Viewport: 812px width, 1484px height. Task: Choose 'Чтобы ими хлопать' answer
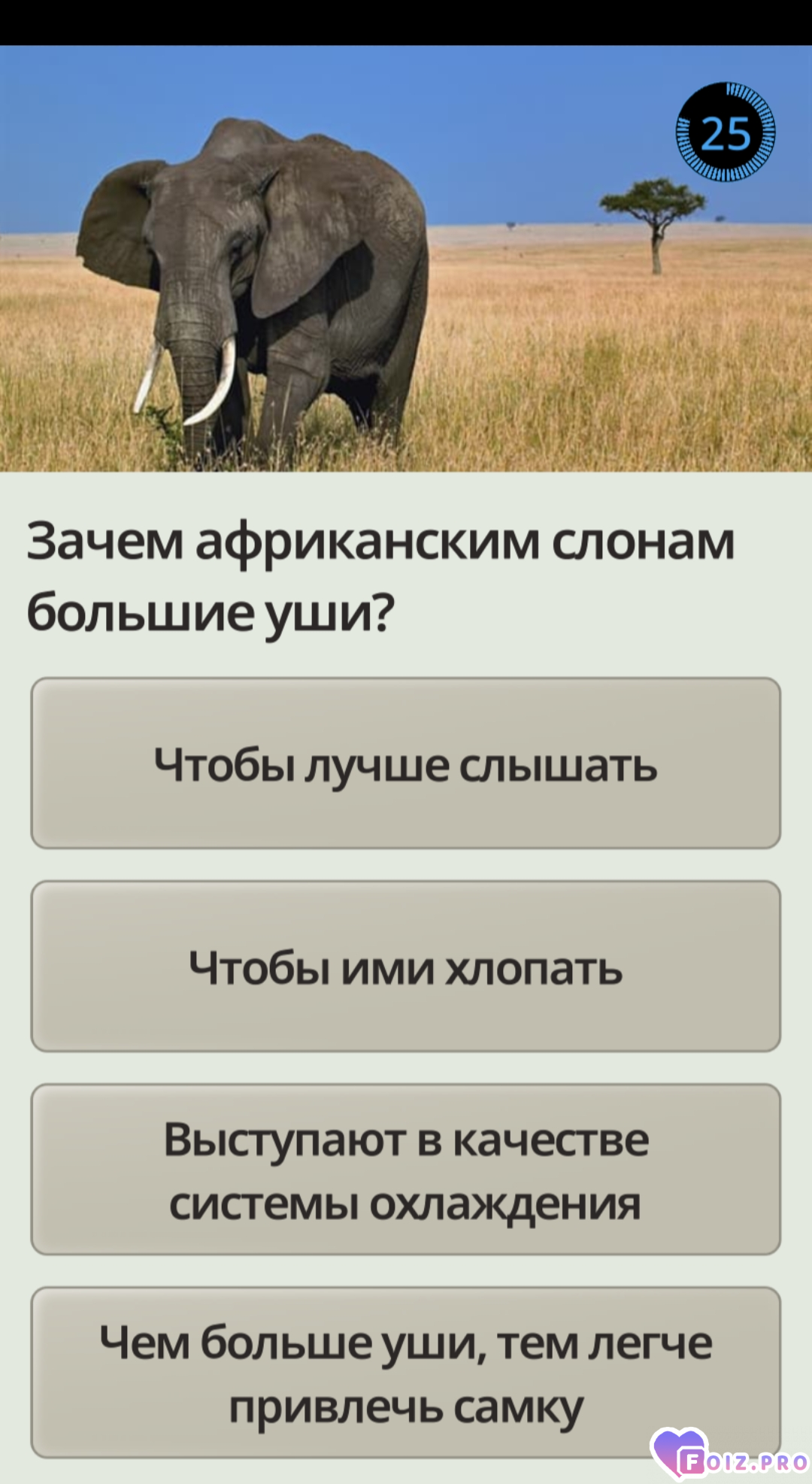[405, 967]
